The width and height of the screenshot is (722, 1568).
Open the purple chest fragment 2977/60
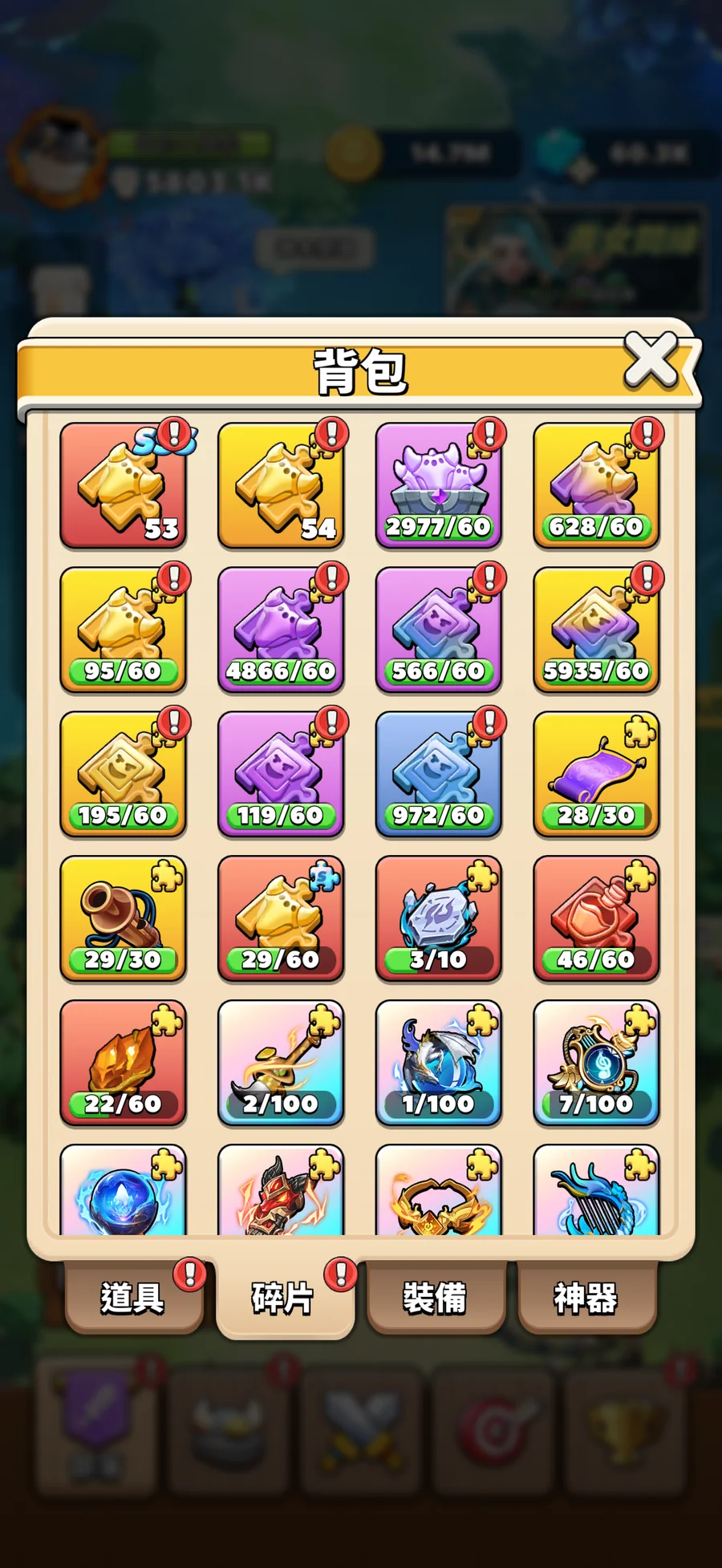[x=438, y=486]
